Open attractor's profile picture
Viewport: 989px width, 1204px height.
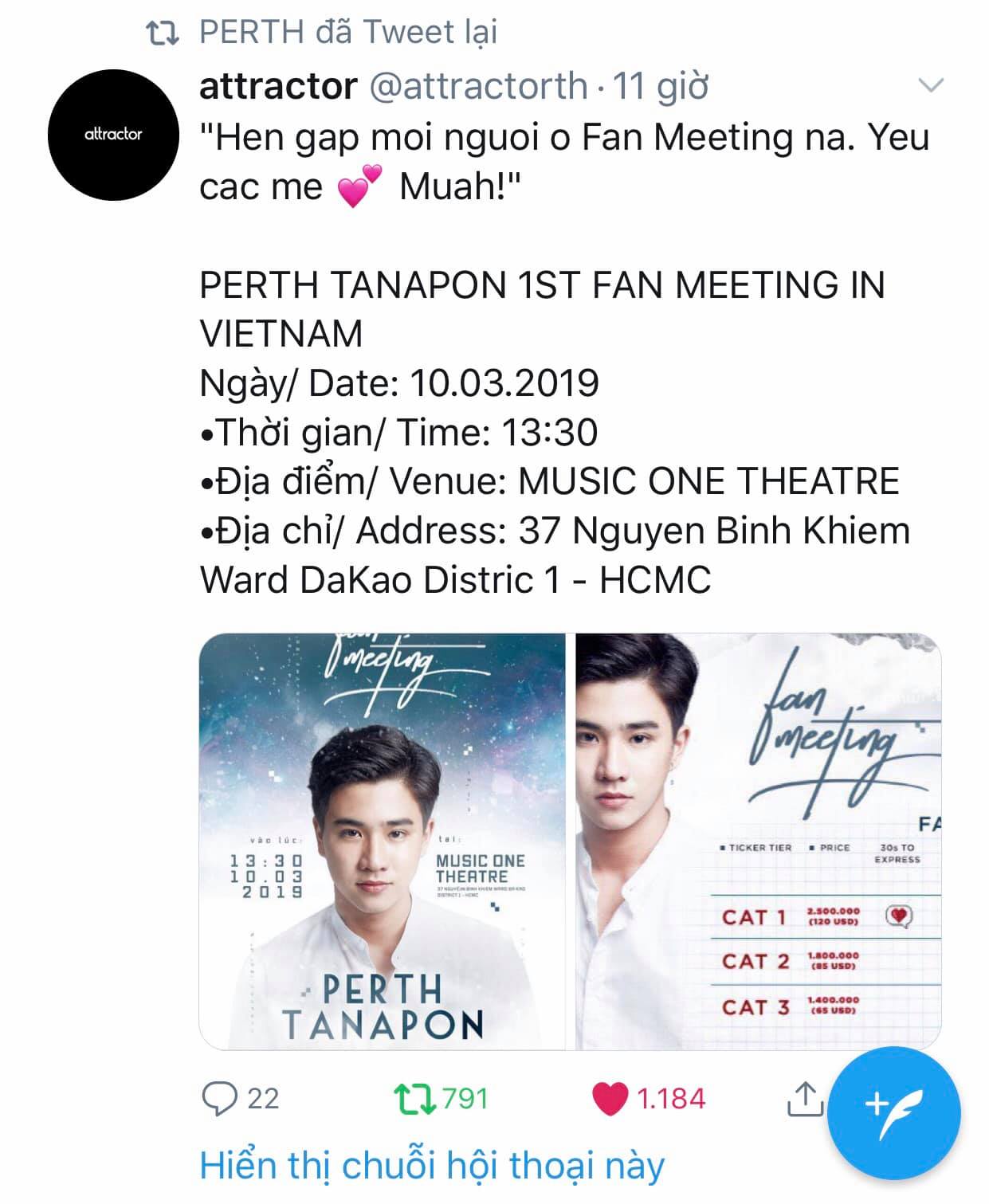(113, 135)
